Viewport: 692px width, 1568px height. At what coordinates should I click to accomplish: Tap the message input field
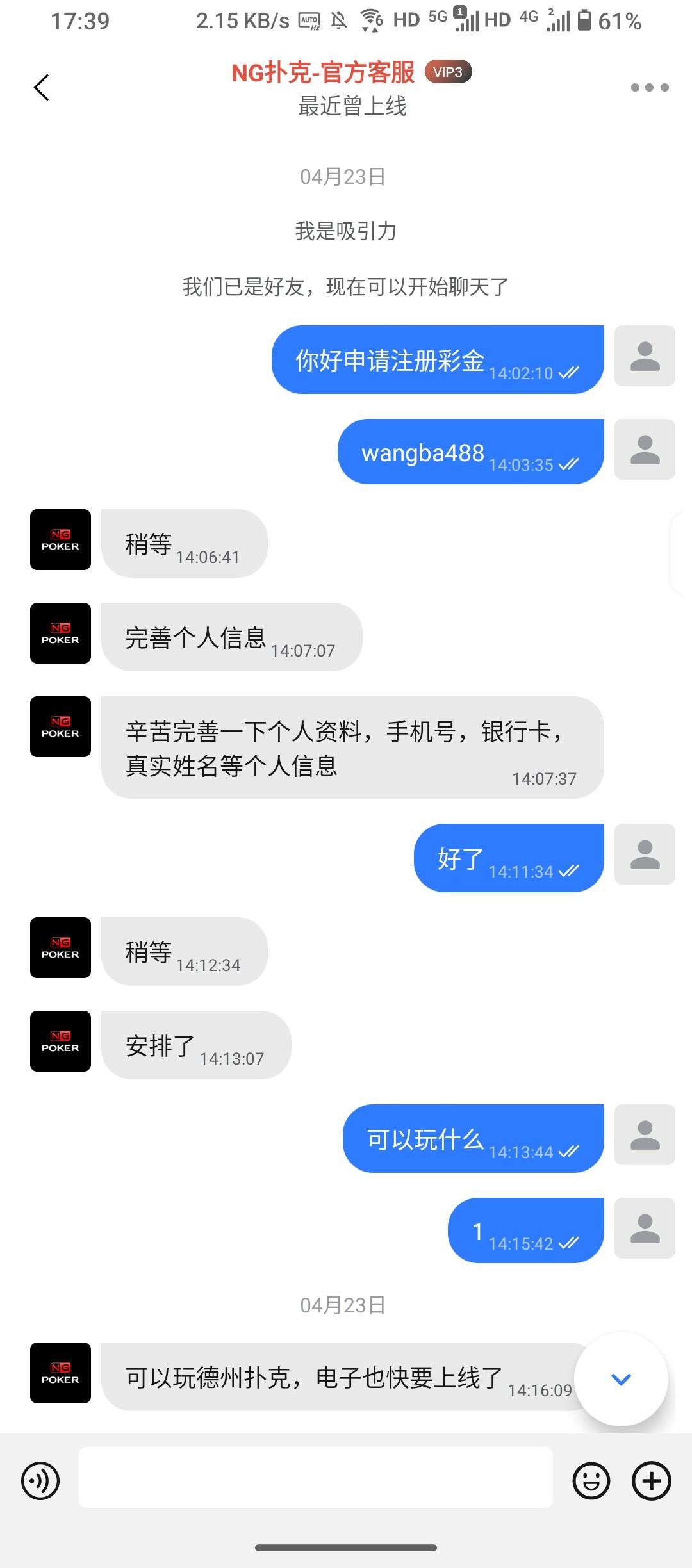315,1477
